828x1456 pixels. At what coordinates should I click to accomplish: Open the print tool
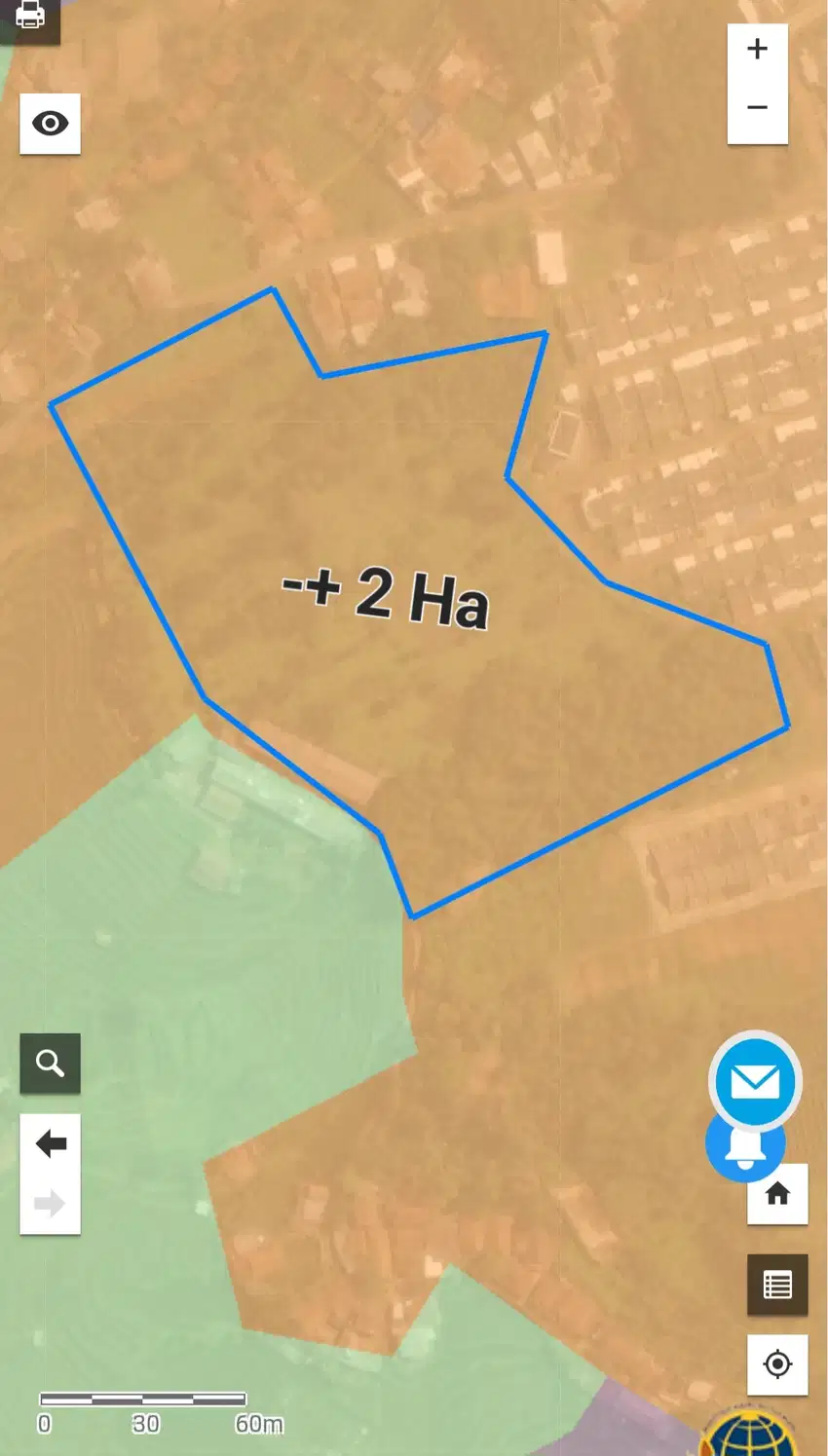[29, 18]
